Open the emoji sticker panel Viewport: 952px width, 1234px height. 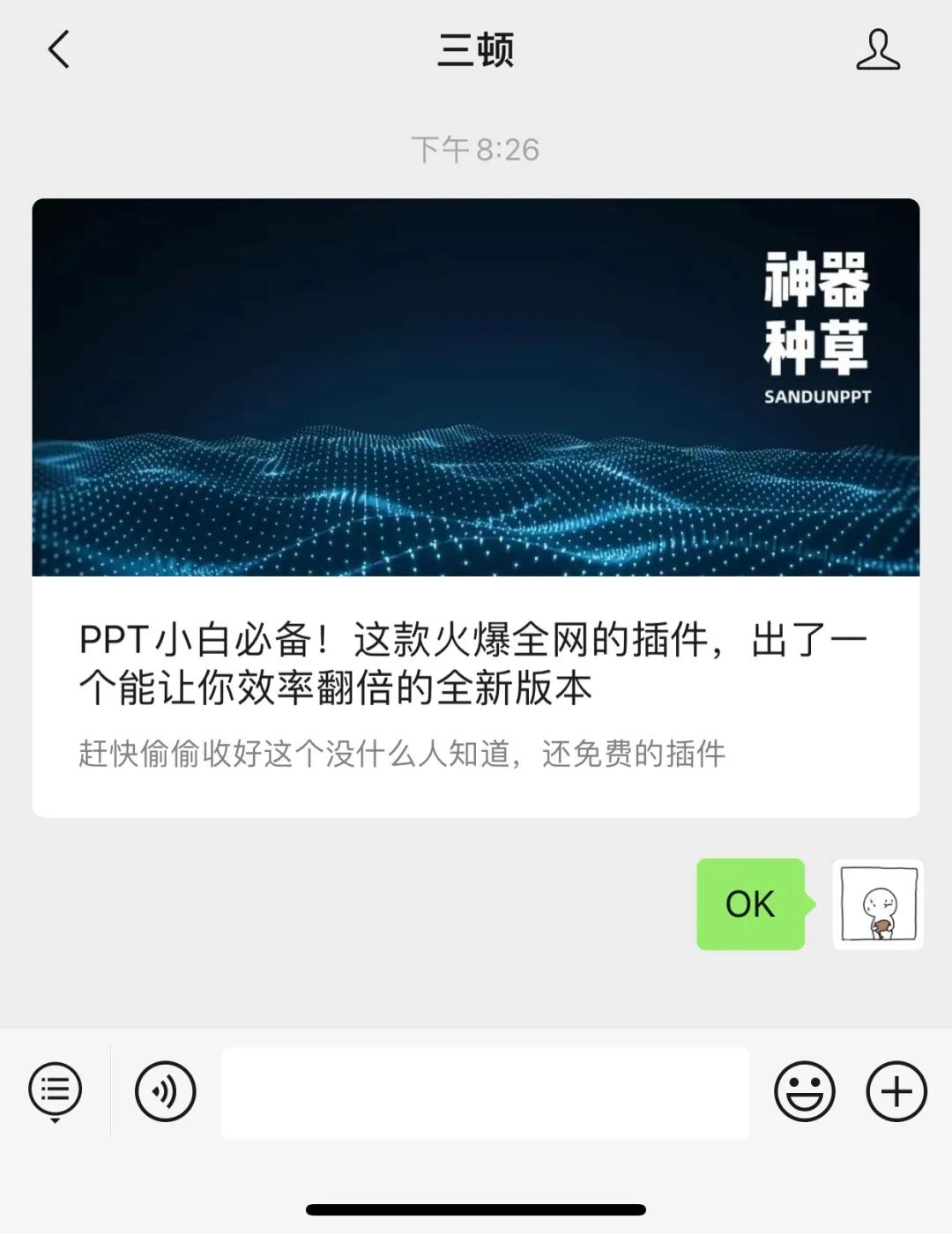[x=804, y=1091]
